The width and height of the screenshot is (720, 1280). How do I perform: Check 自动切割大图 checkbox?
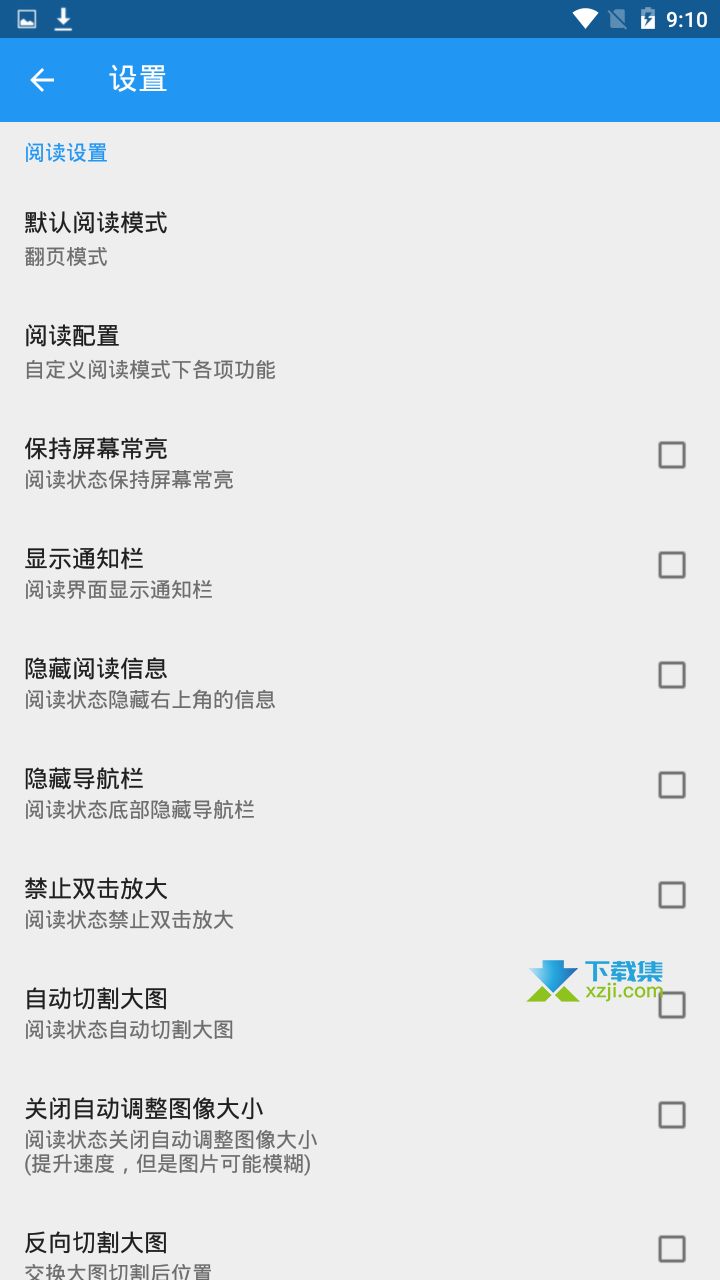[672, 1005]
